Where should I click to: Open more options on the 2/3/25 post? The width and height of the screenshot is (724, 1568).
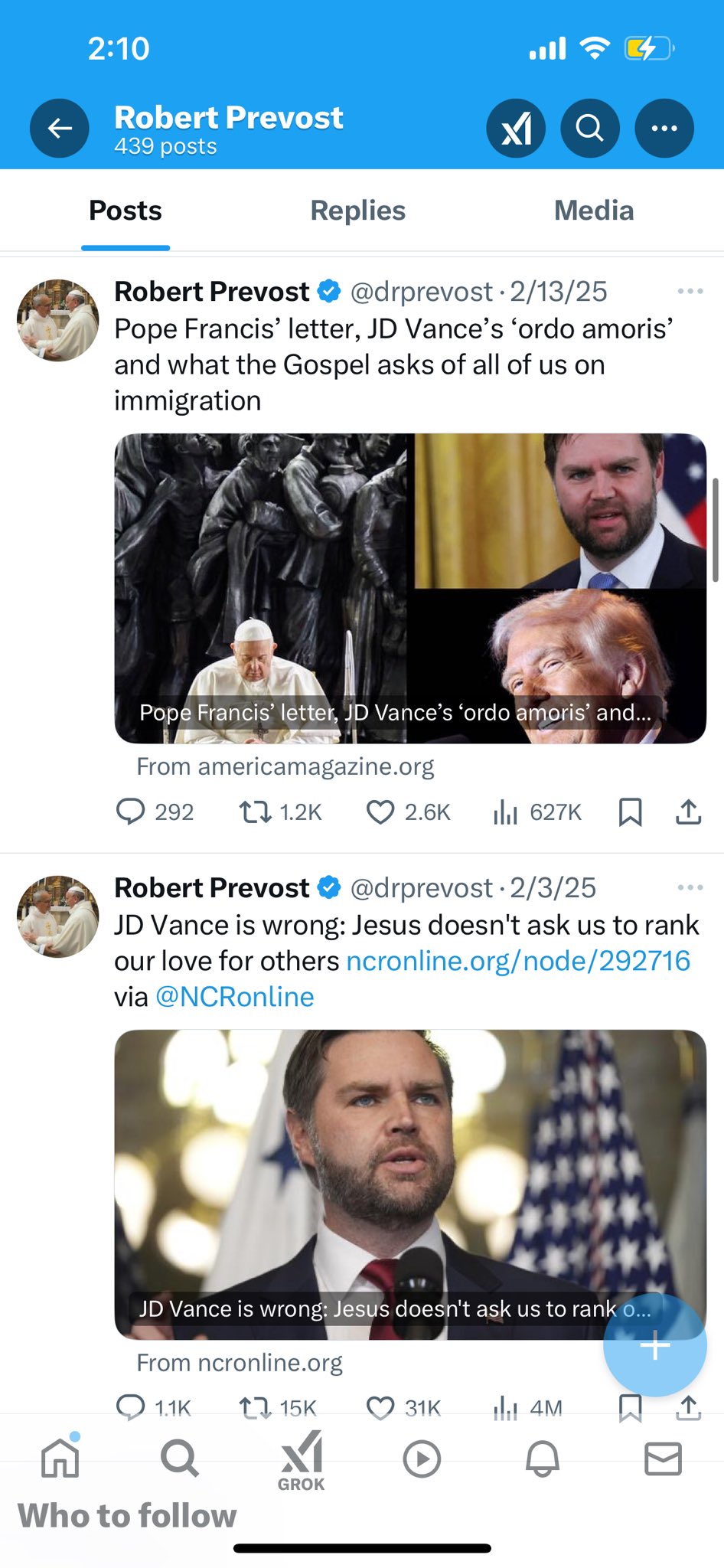690,887
